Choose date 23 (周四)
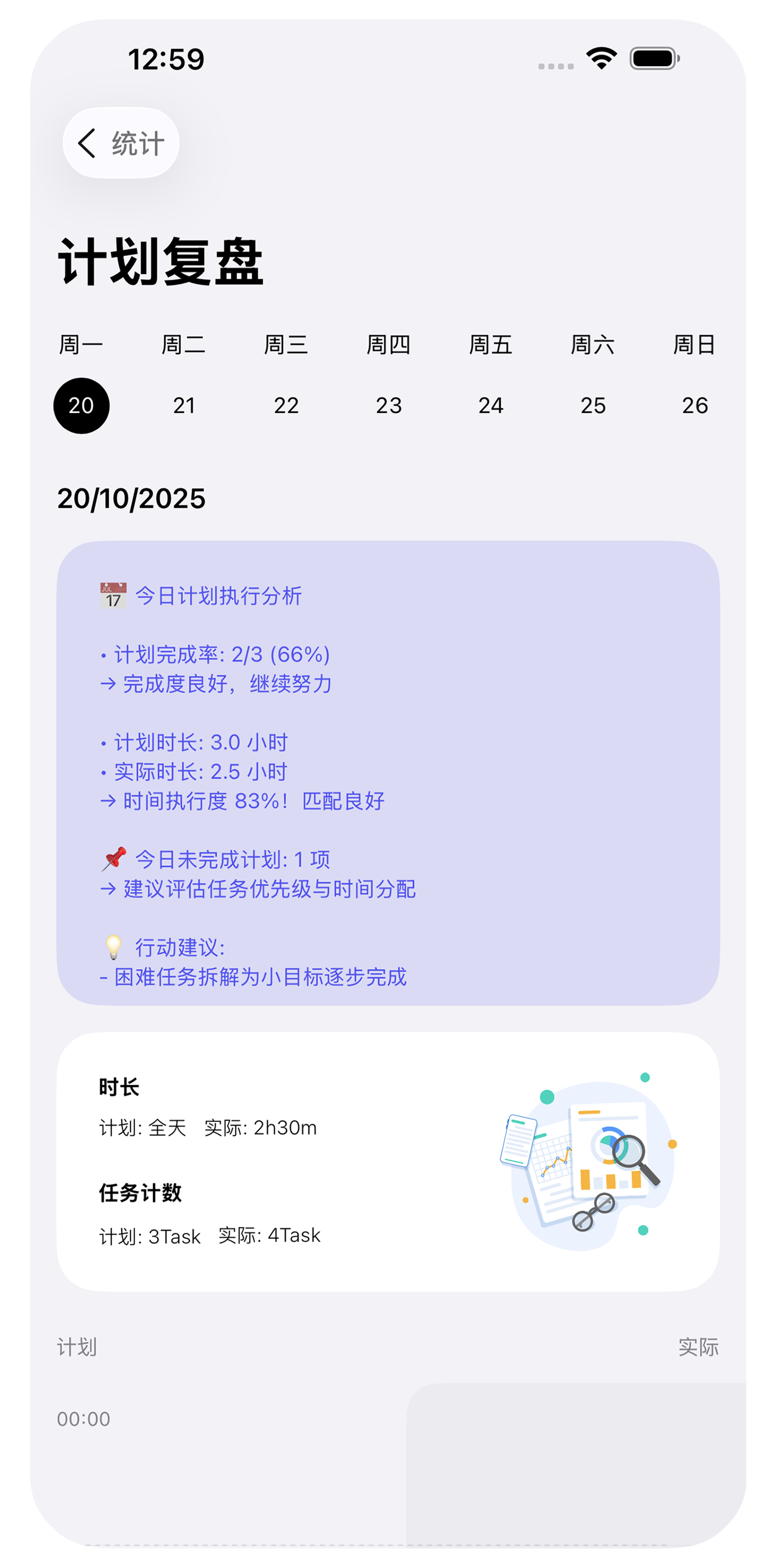The image size is (776, 1568). (x=389, y=405)
